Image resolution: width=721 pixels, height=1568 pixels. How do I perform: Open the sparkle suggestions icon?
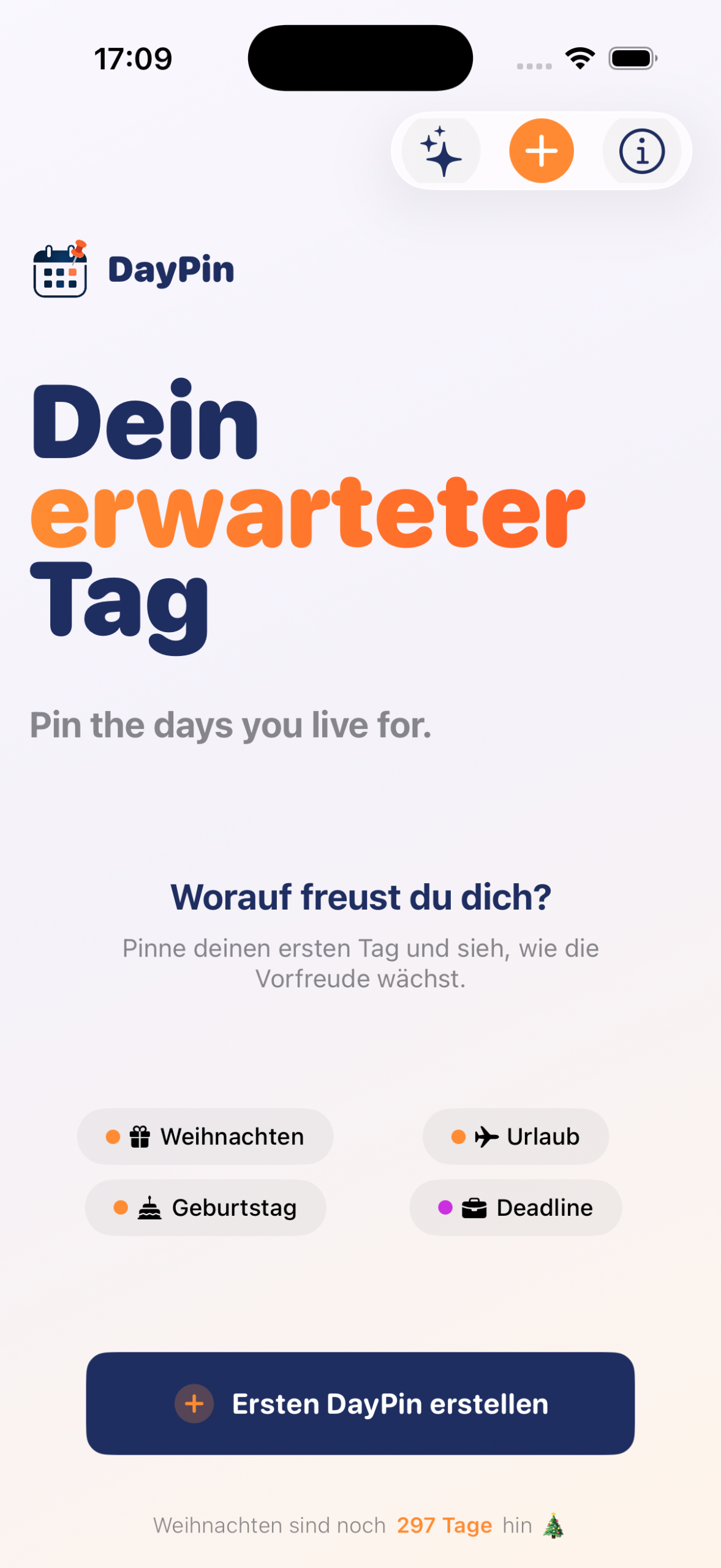coord(441,151)
